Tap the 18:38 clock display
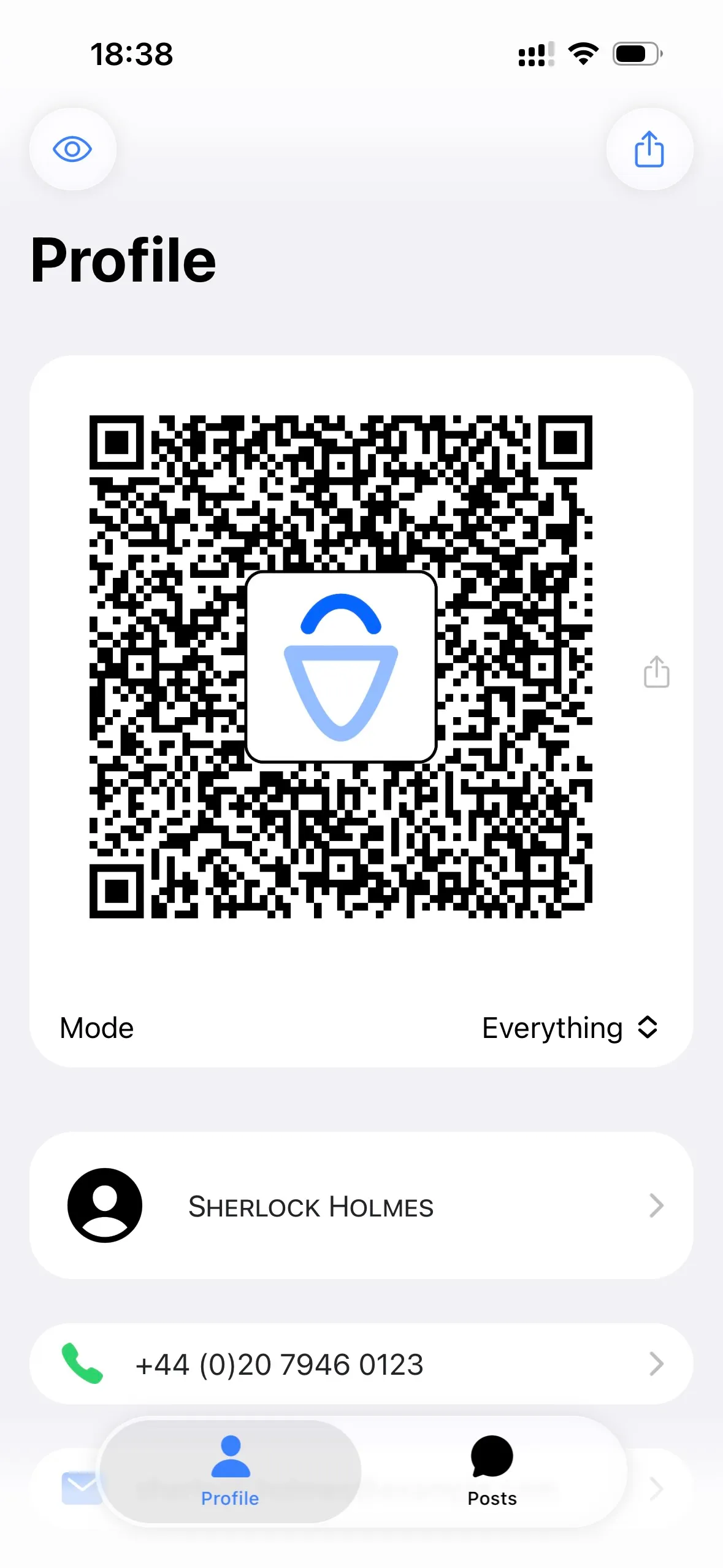Screen dimensions: 723x1568 point(133,54)
